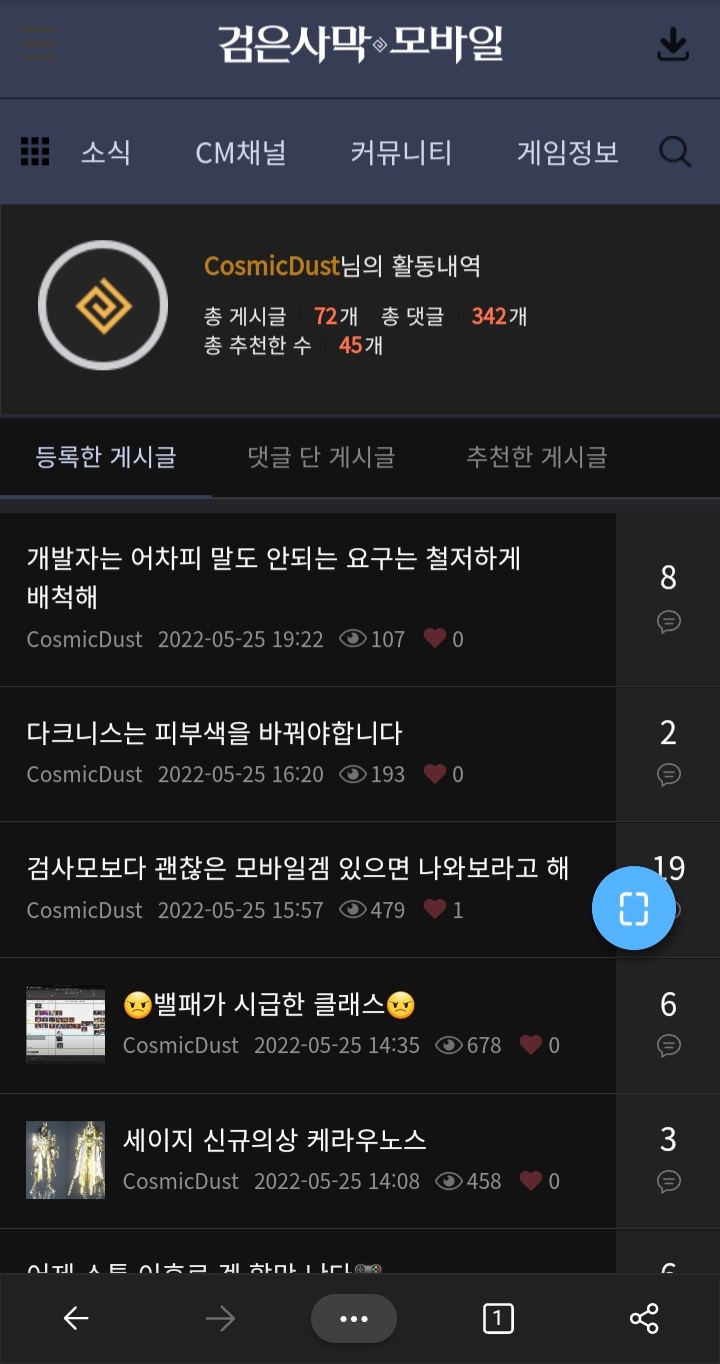Open post 검사모보다 괜찮은 모바일겜

tap(298, 868)
